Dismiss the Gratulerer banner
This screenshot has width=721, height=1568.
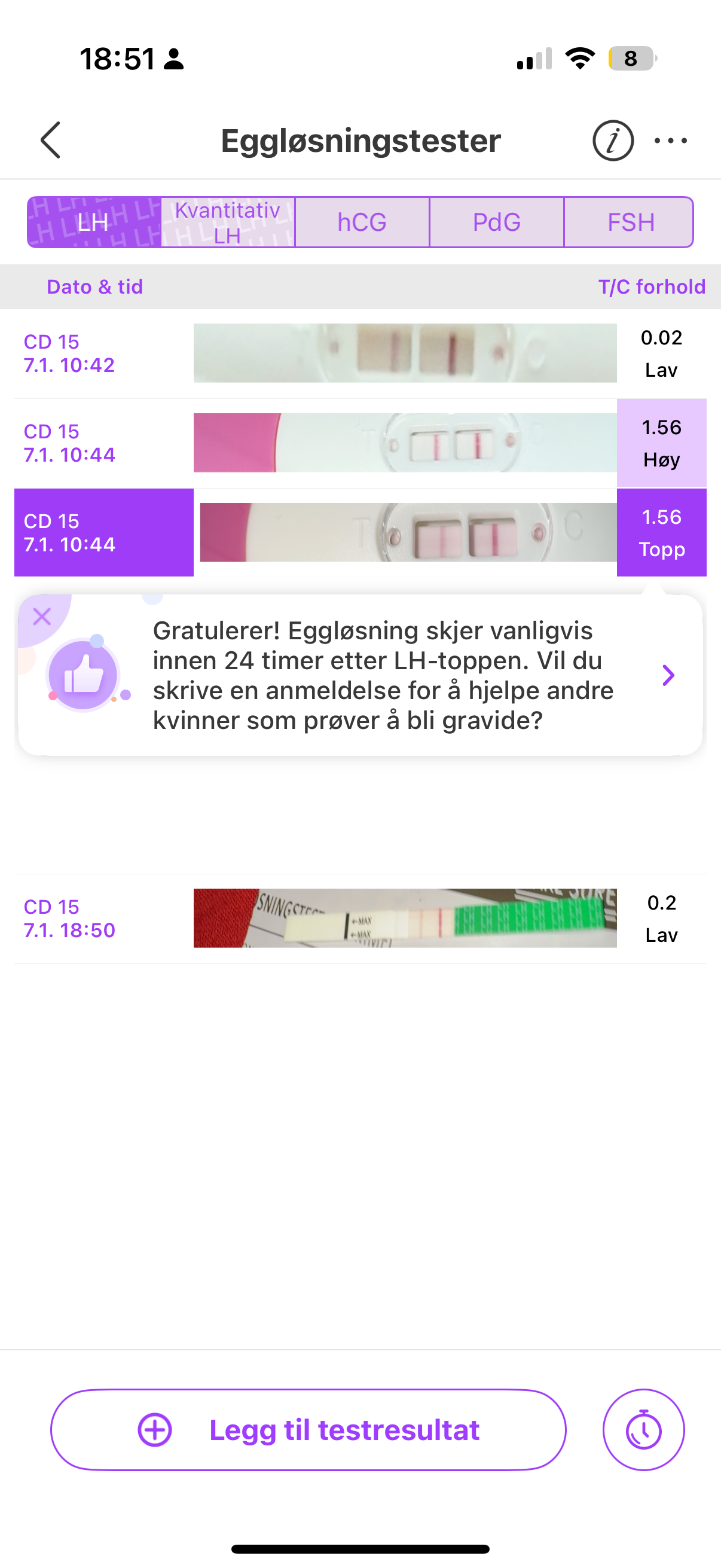[42, 617]
